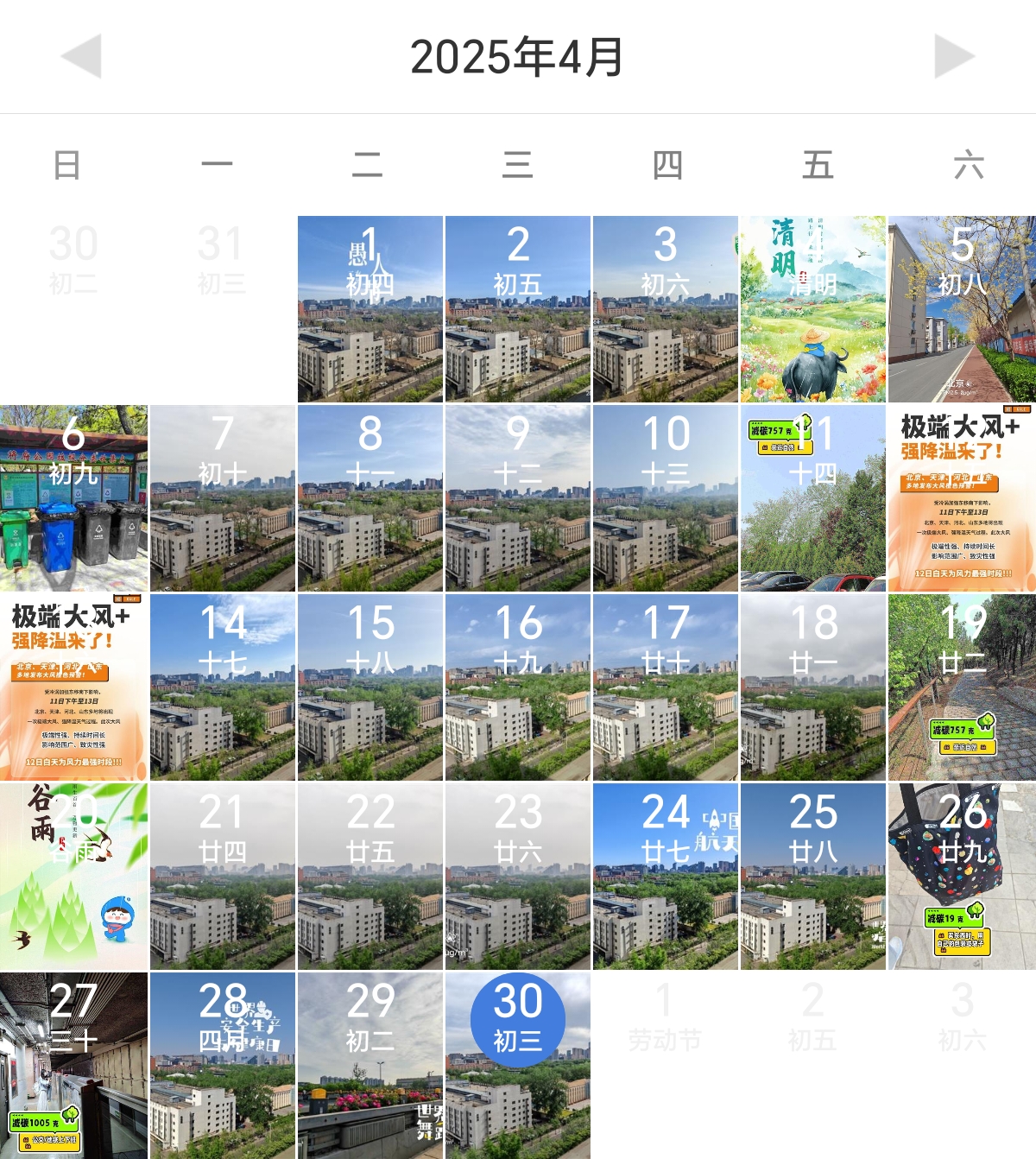Open the month title 2025年4月
This screenshot has width=1036, height=1159.
(x=516, y=57)
